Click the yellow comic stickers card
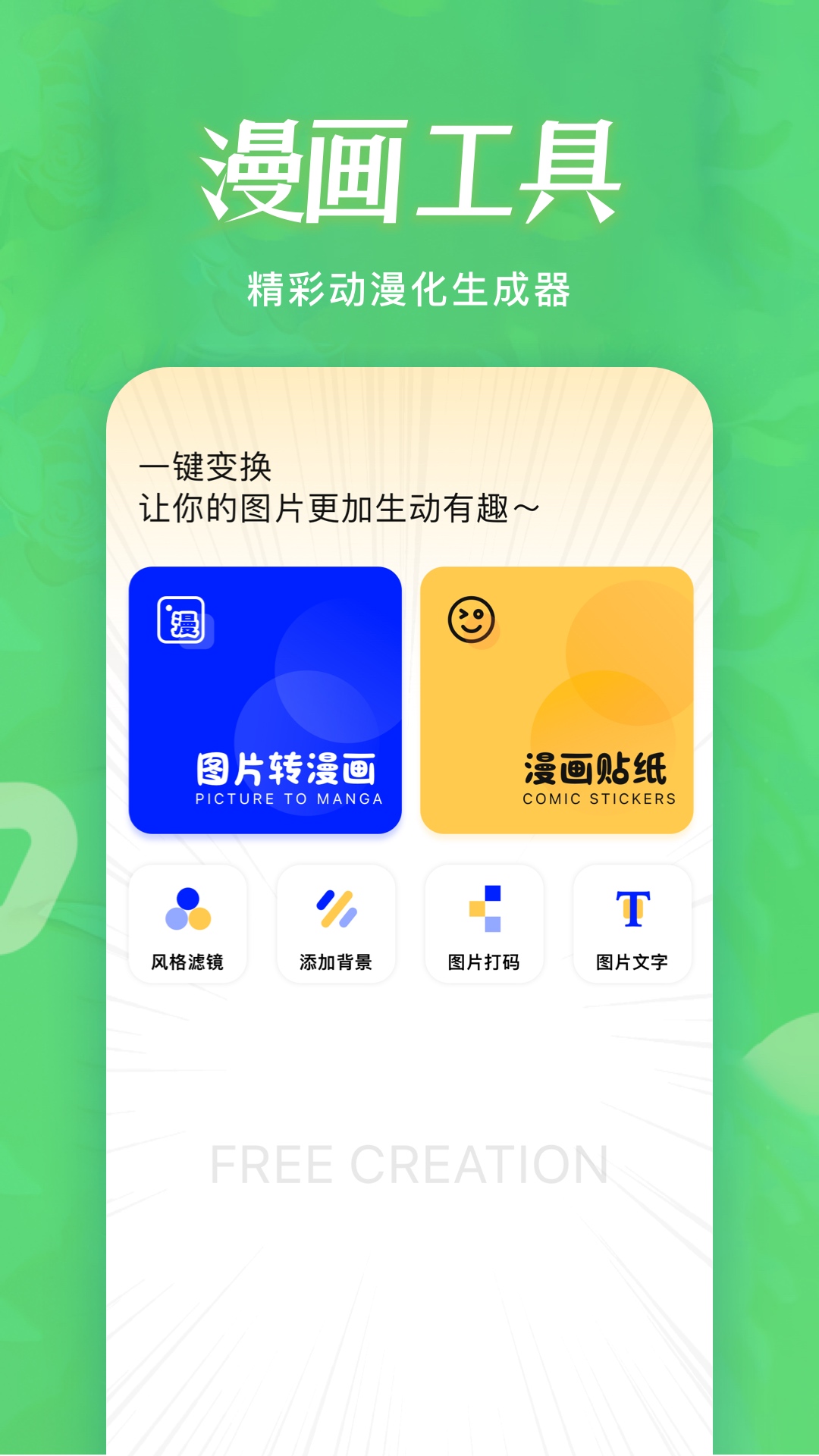This screenshot has width=819, height=1456. click(559, 698)
